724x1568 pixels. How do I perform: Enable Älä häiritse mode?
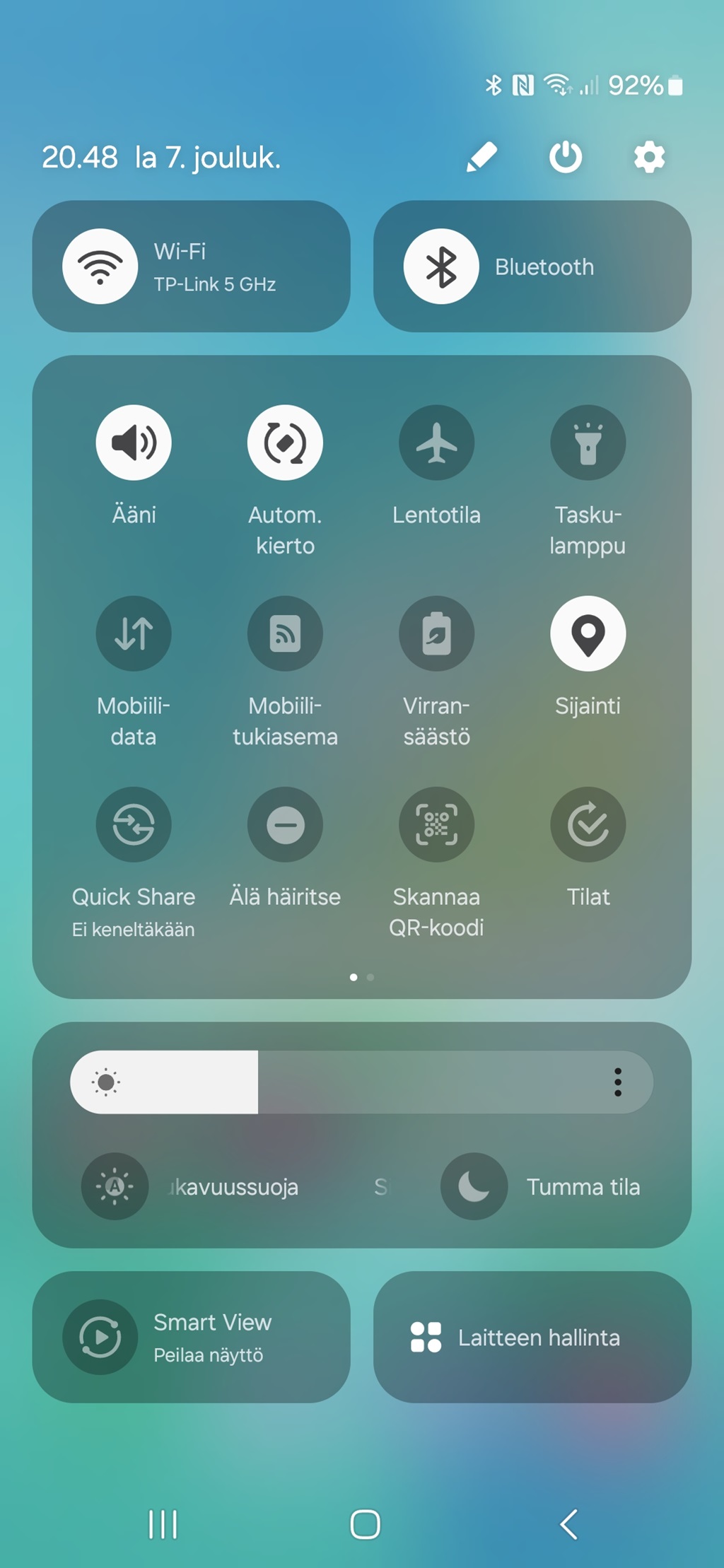(285, 824)
